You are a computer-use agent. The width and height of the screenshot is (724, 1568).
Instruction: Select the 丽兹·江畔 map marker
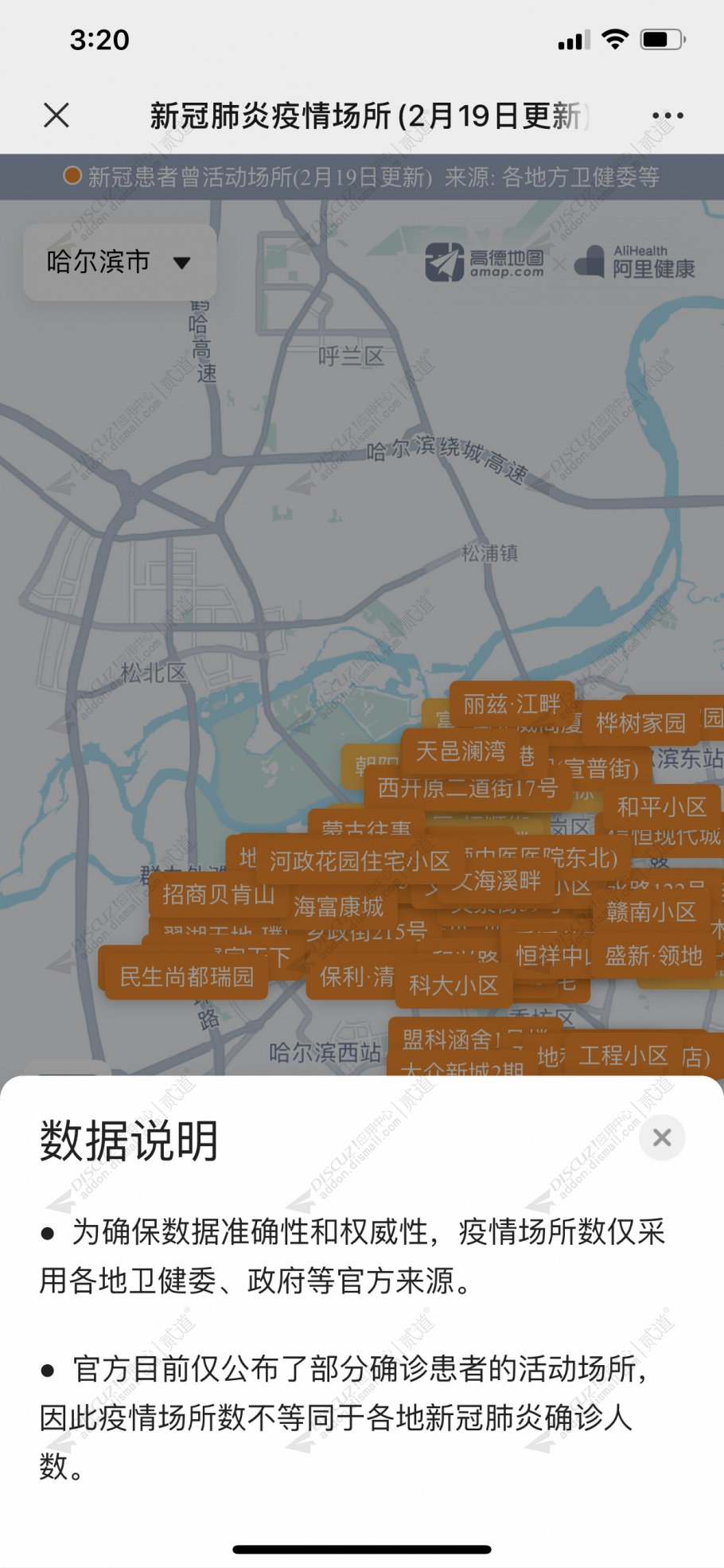(x=512, y=704)
